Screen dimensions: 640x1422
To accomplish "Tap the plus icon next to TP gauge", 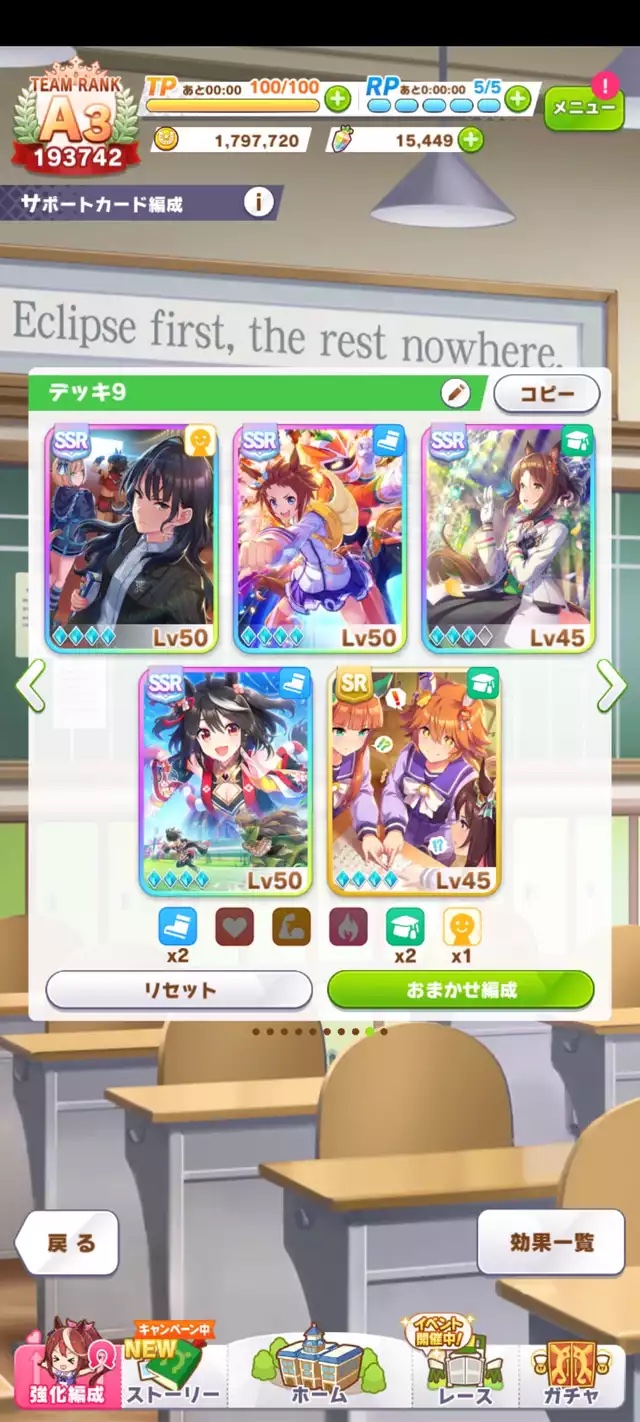I will coord(338,98).
